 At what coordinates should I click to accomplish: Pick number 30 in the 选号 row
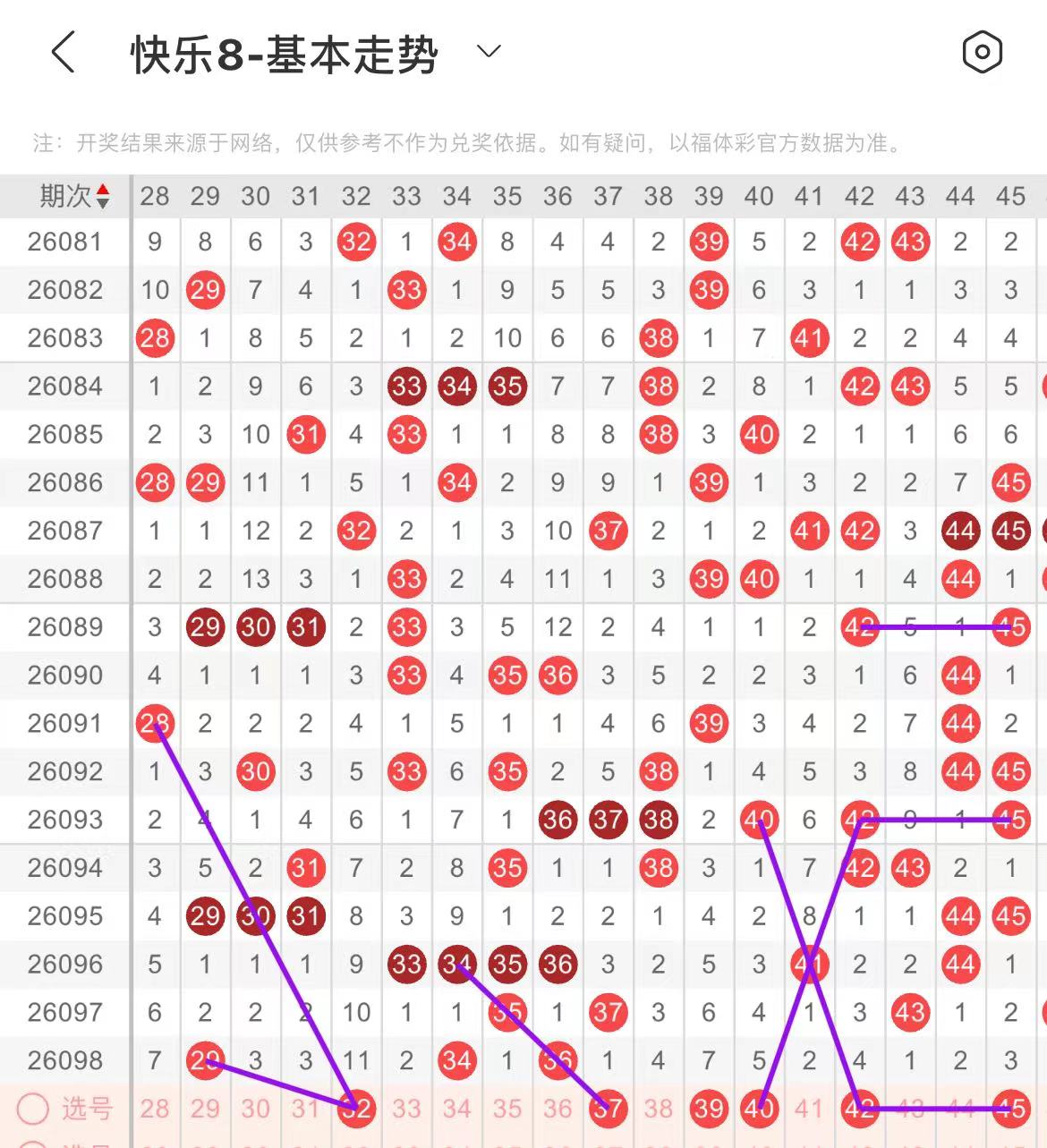(255, 1109)
